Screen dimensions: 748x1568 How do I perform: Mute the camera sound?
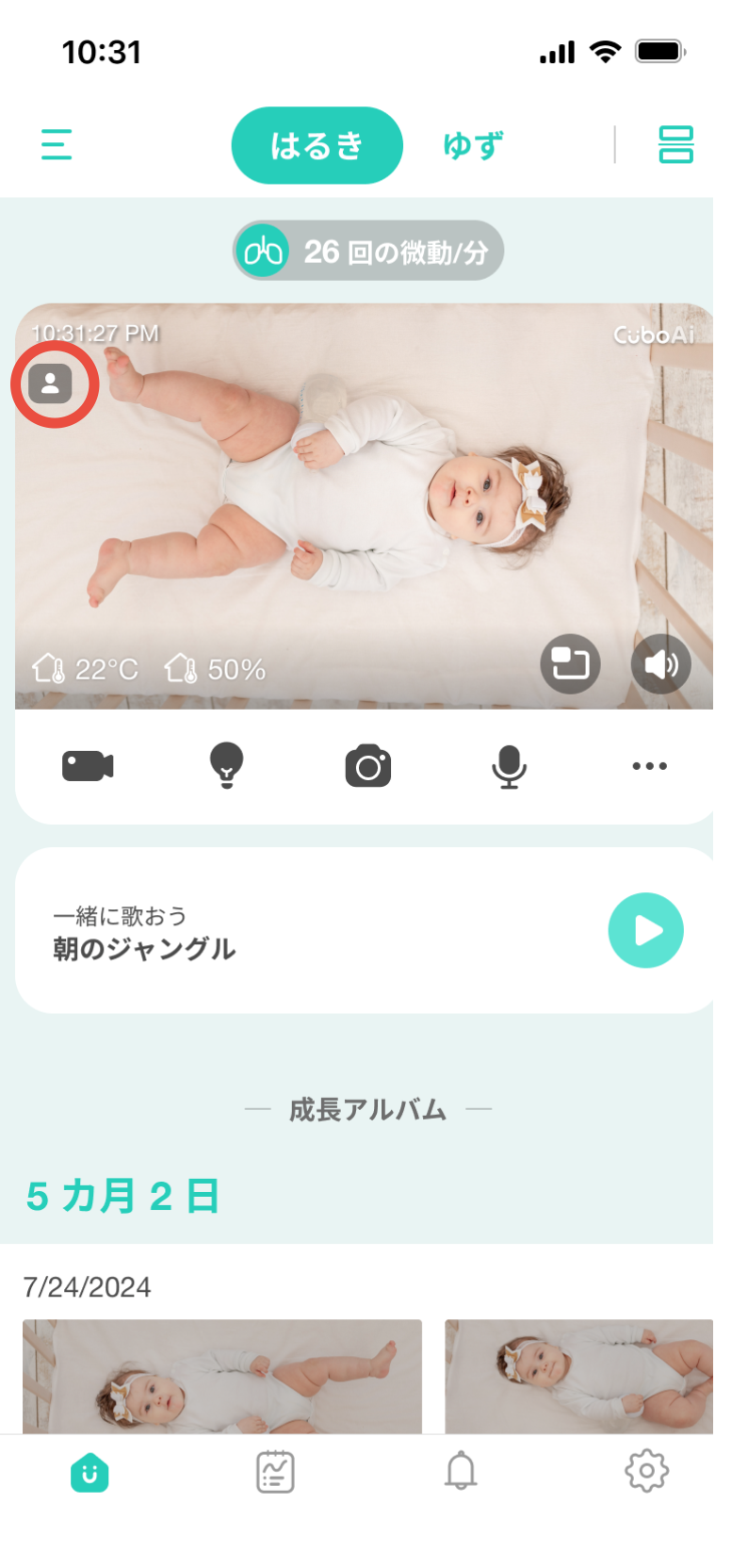tap(660, 664)
